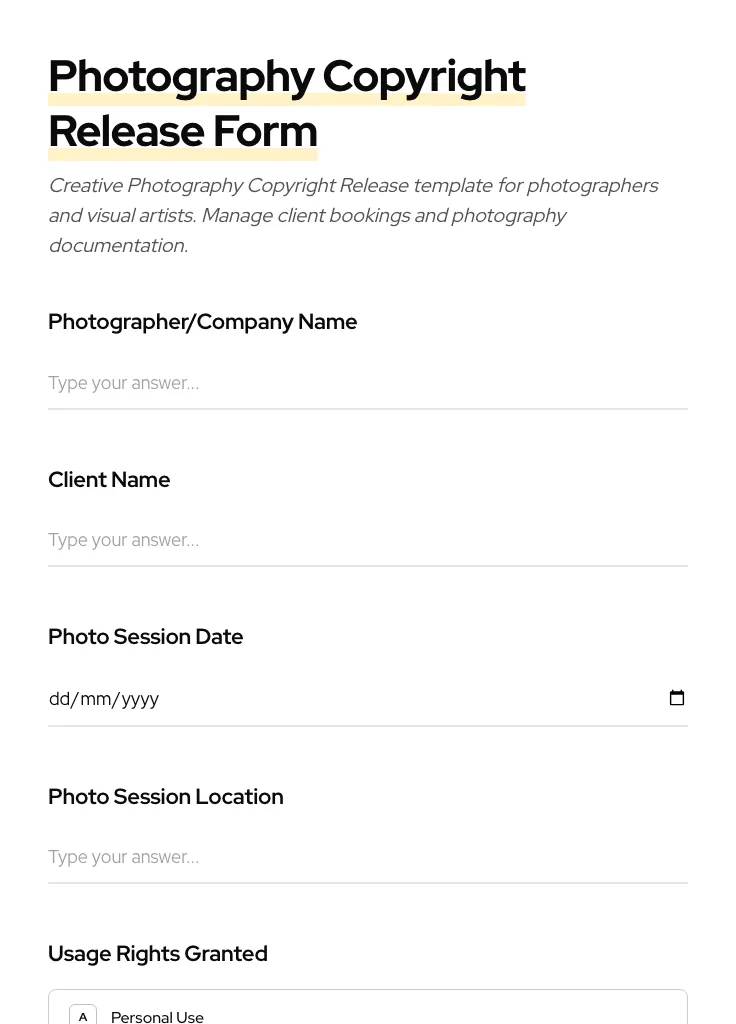Click the Photographer/Company Name question label
Screen dimensions: 736x1024
(202, 321)
